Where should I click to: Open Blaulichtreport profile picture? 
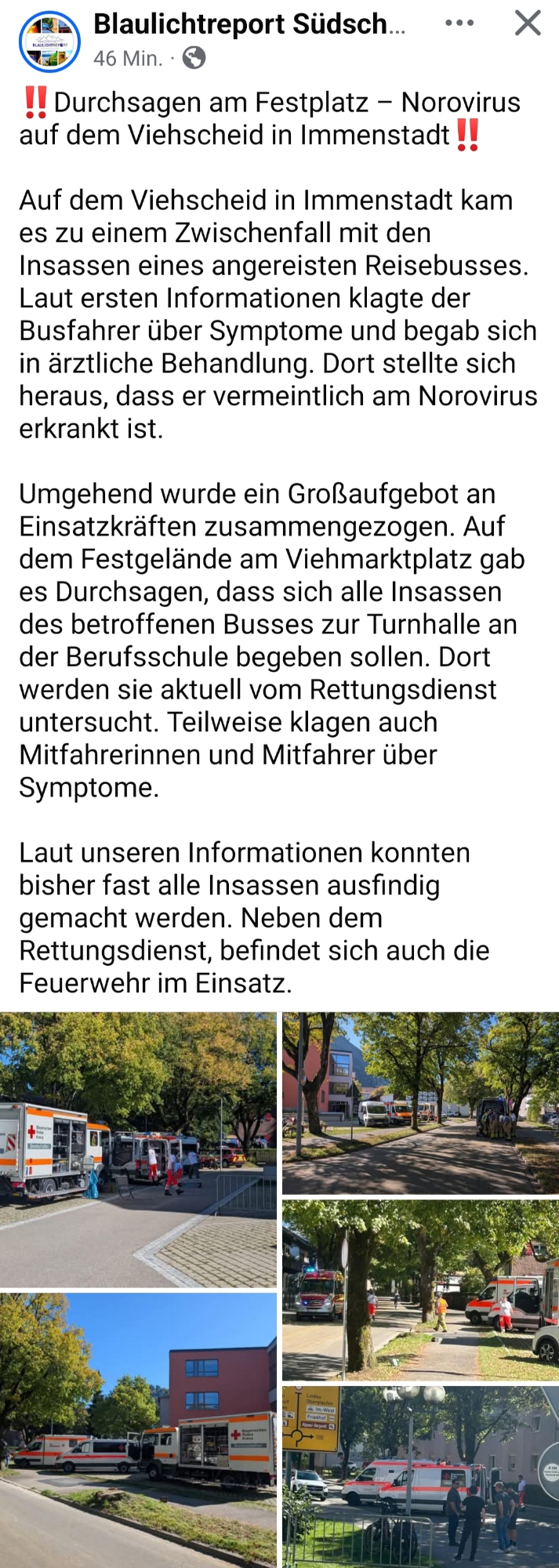(49, 42)
